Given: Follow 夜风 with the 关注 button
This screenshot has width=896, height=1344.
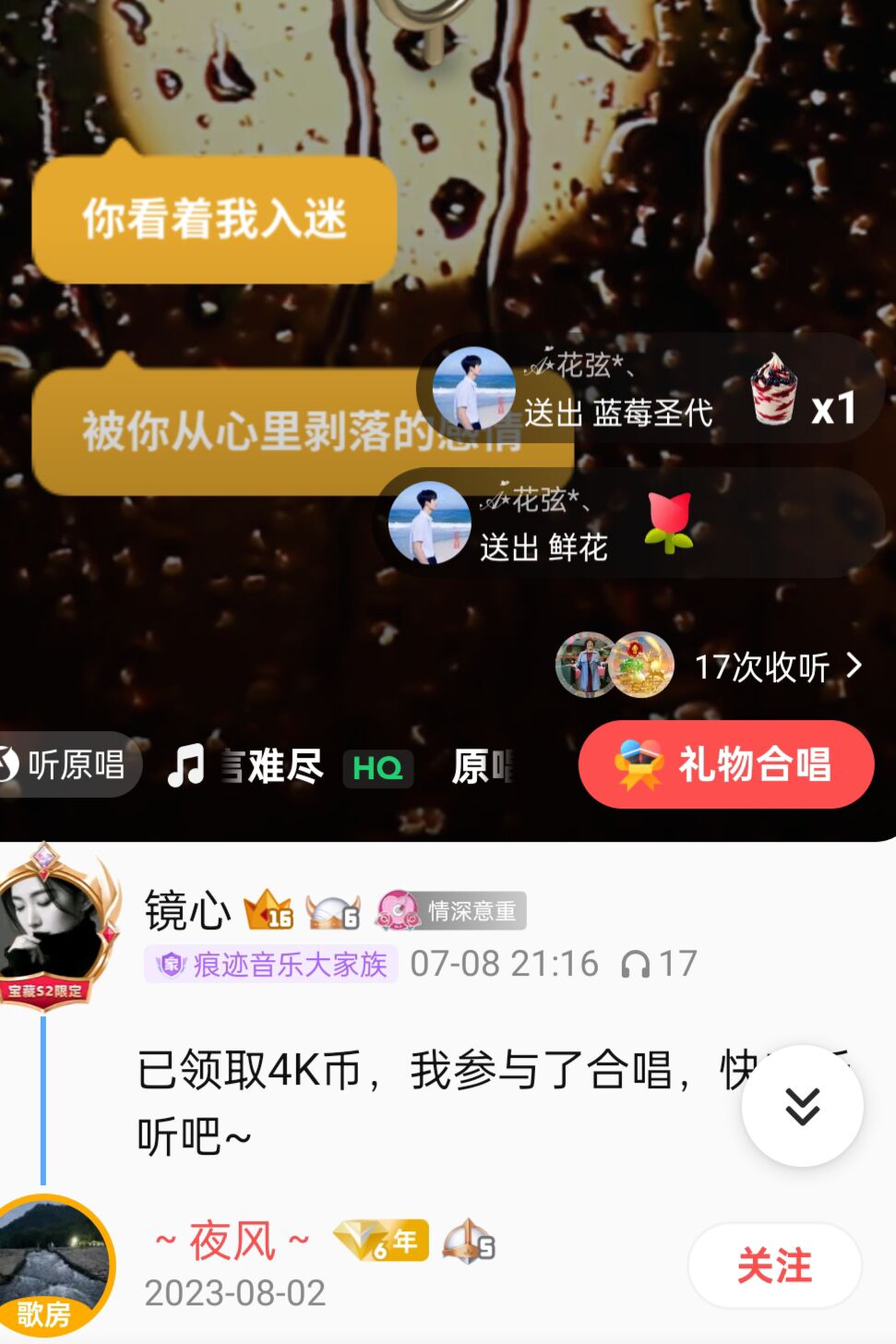Looking at the screenshot, I should [x=774, y=1265].
